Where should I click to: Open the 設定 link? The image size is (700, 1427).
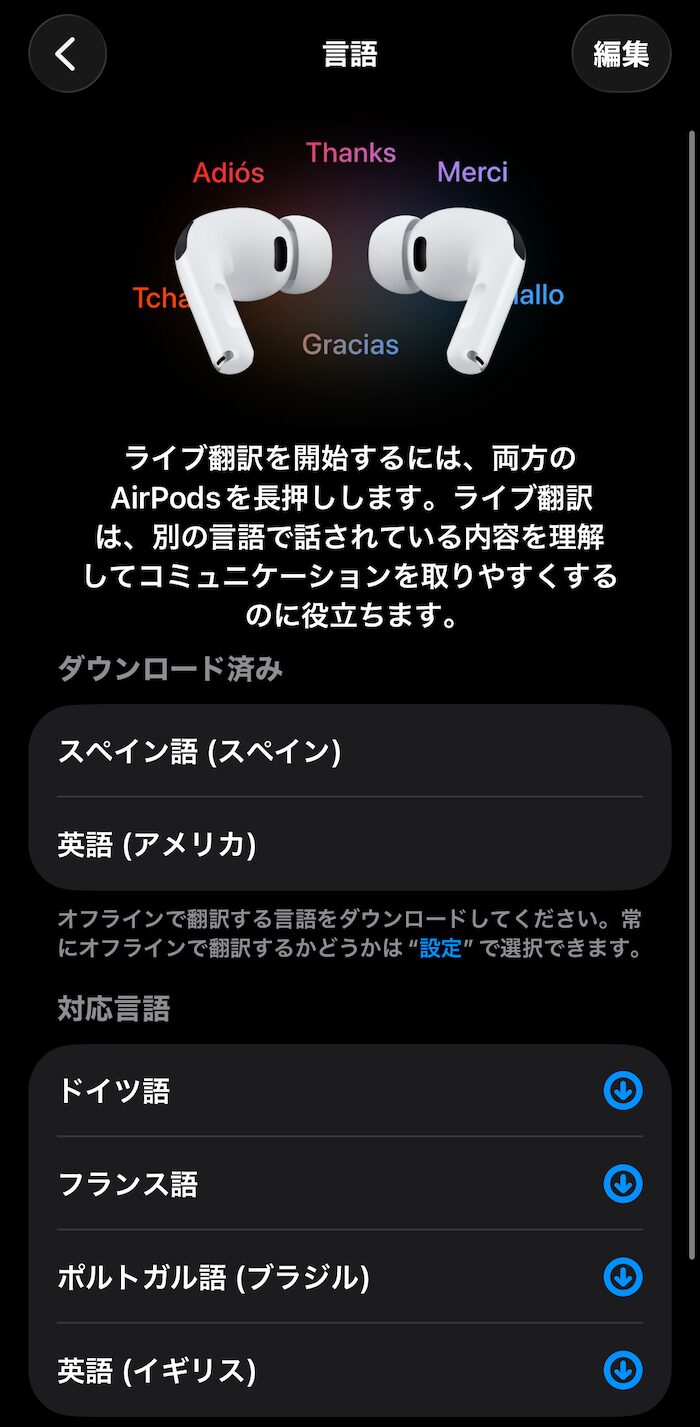[440, 948]
